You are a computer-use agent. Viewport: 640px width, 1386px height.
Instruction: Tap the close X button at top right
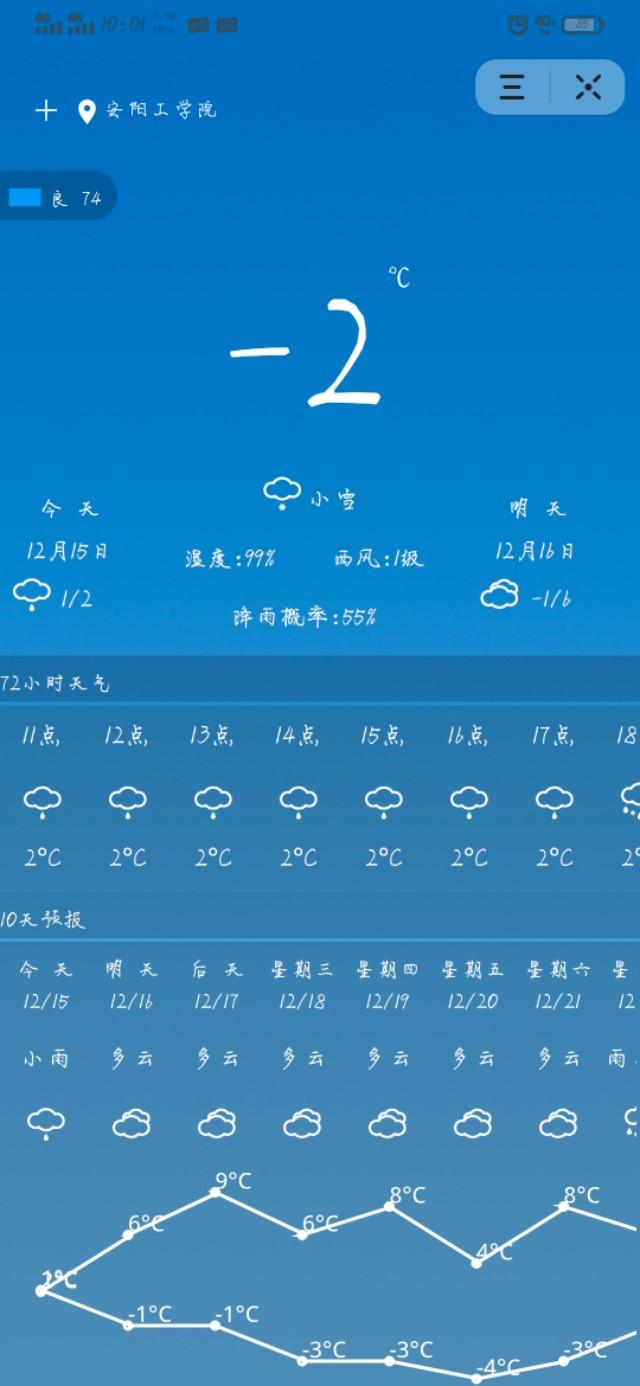tap(588, 88)
